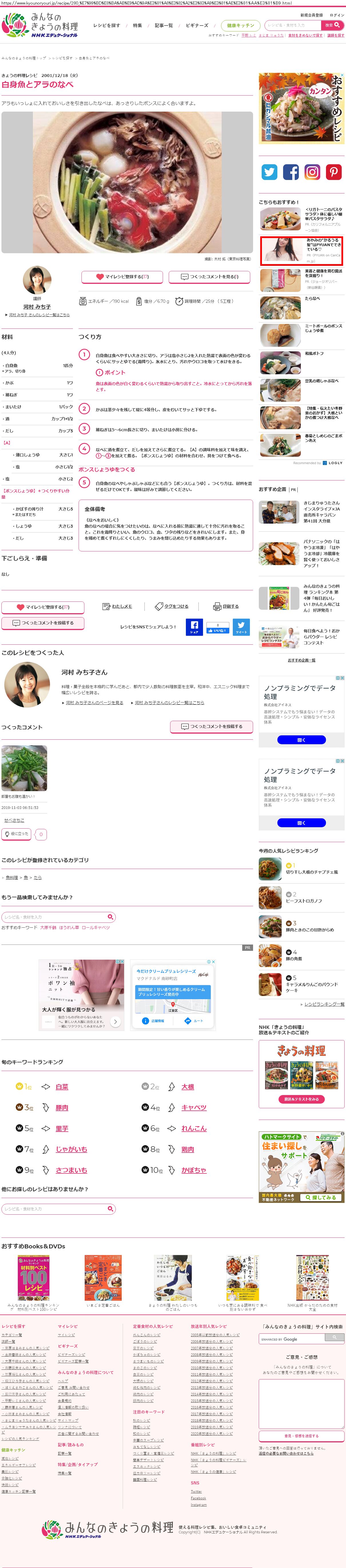Open the Pinterest icon in the sidebar

point(334,172)
